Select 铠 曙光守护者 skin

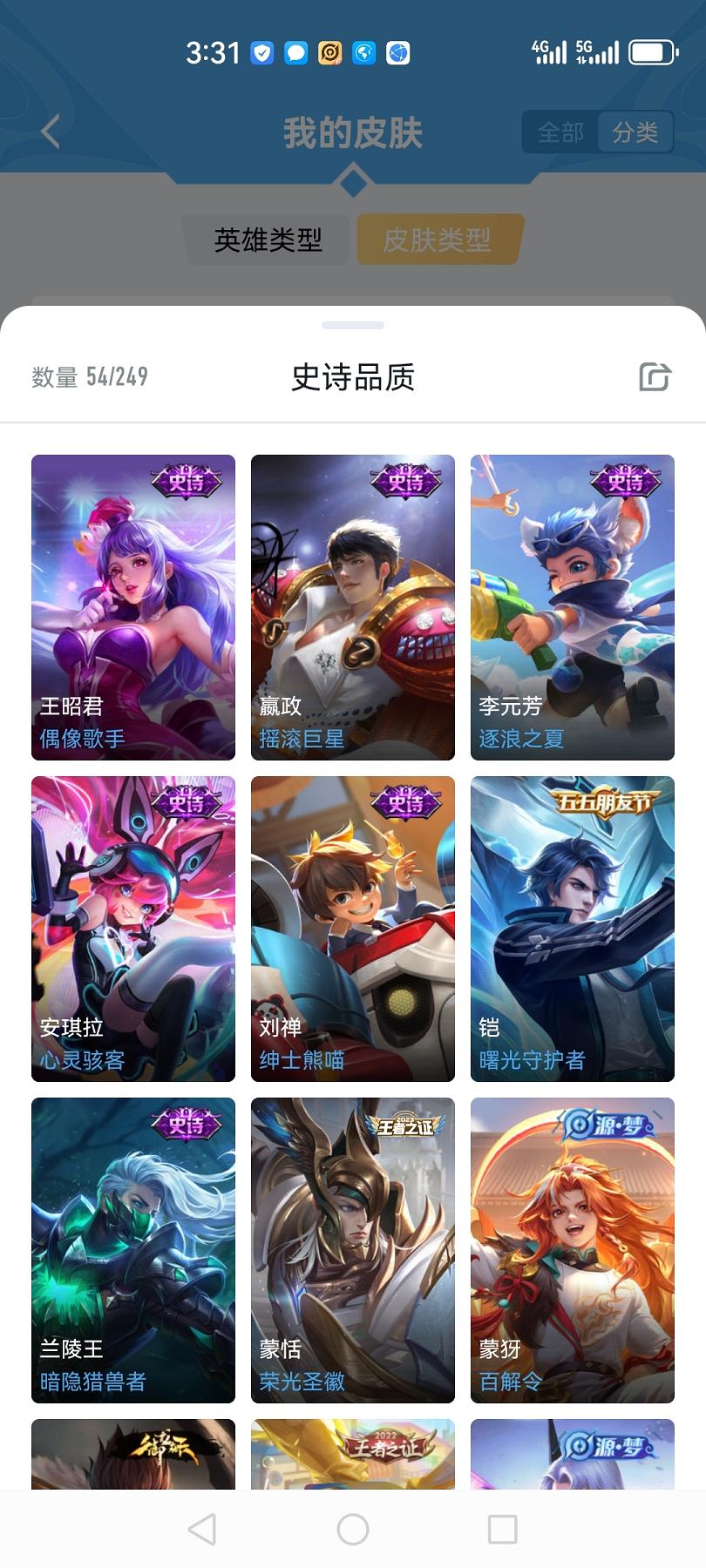pyautogui.click(x=573, y=929)
